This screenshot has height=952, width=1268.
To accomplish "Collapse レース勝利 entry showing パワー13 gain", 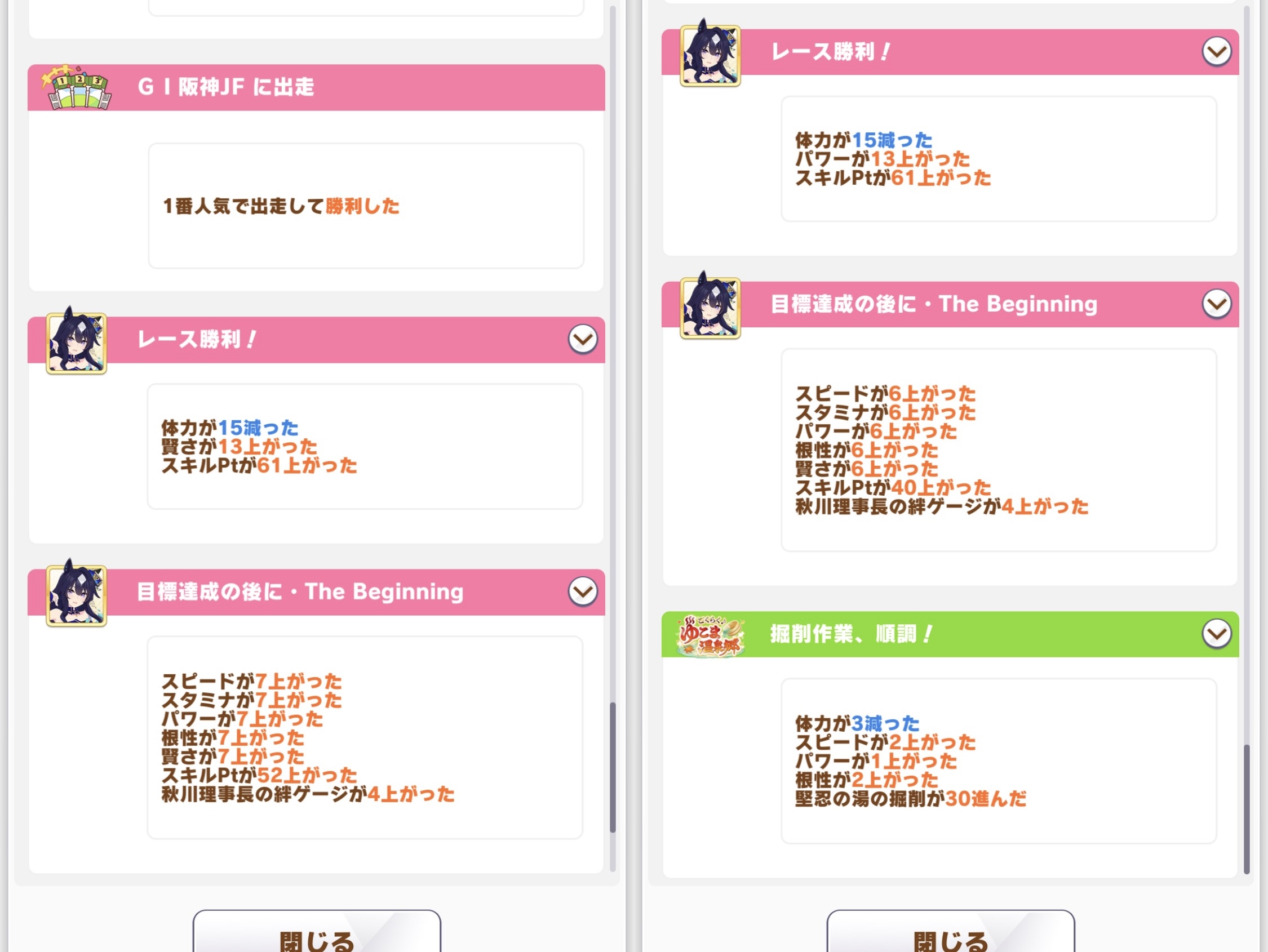I will pyautogui.click(x=1216, y=52).
